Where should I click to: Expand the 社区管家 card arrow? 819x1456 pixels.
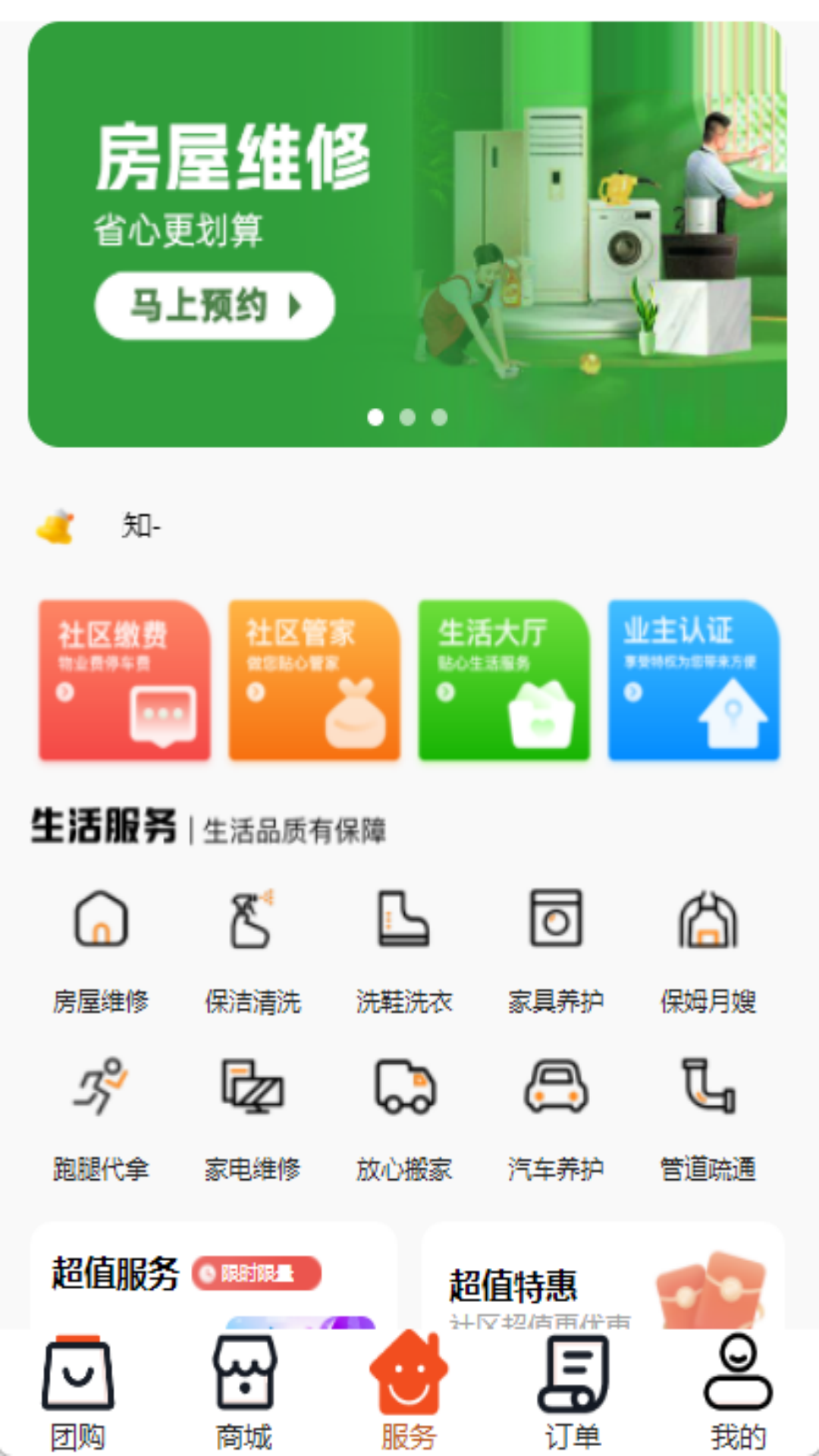(x=254, y=692)
